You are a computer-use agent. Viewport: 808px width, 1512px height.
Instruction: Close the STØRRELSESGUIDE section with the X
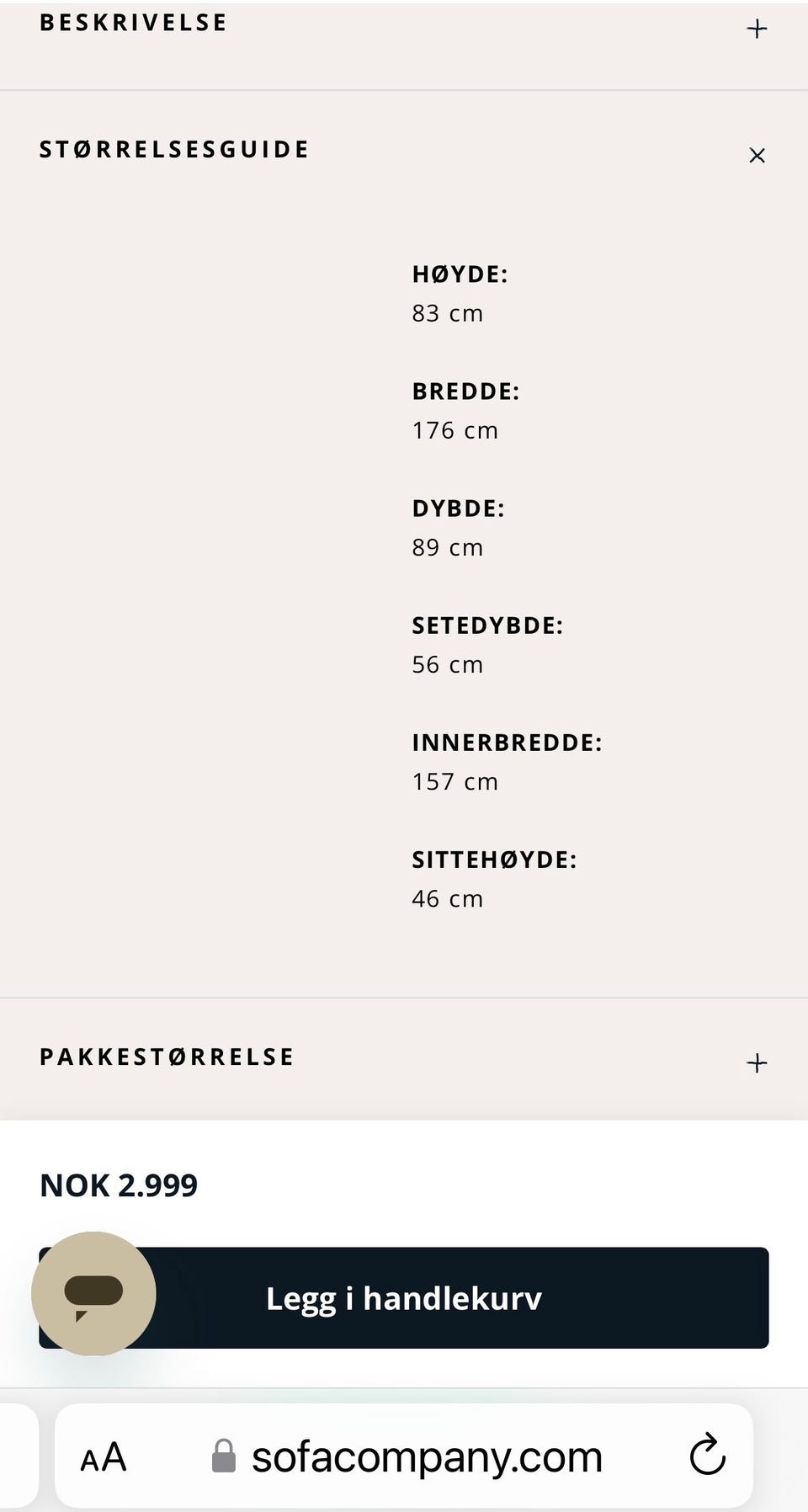pyautogui.click(x=757, y=155)
